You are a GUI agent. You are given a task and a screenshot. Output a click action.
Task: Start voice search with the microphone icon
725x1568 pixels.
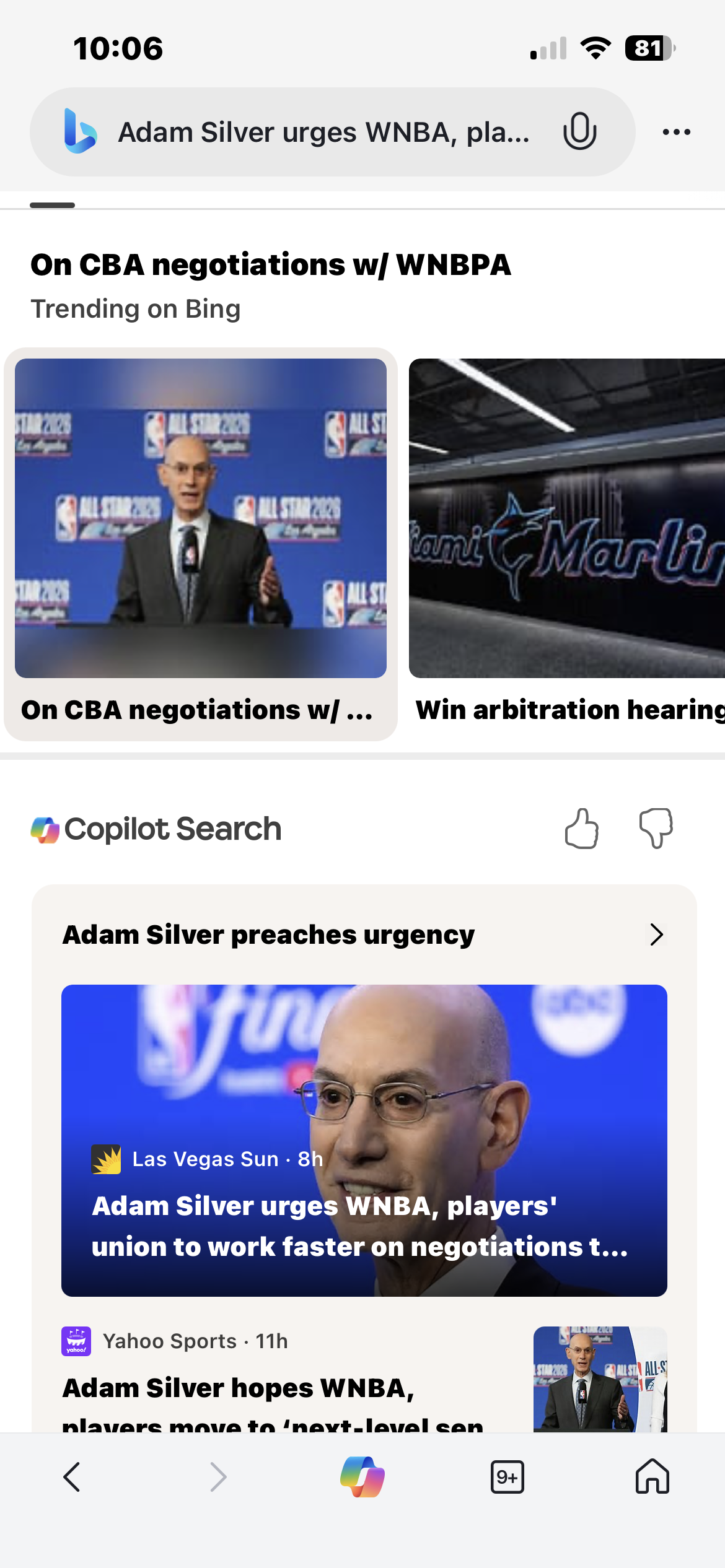coord(579,131)
